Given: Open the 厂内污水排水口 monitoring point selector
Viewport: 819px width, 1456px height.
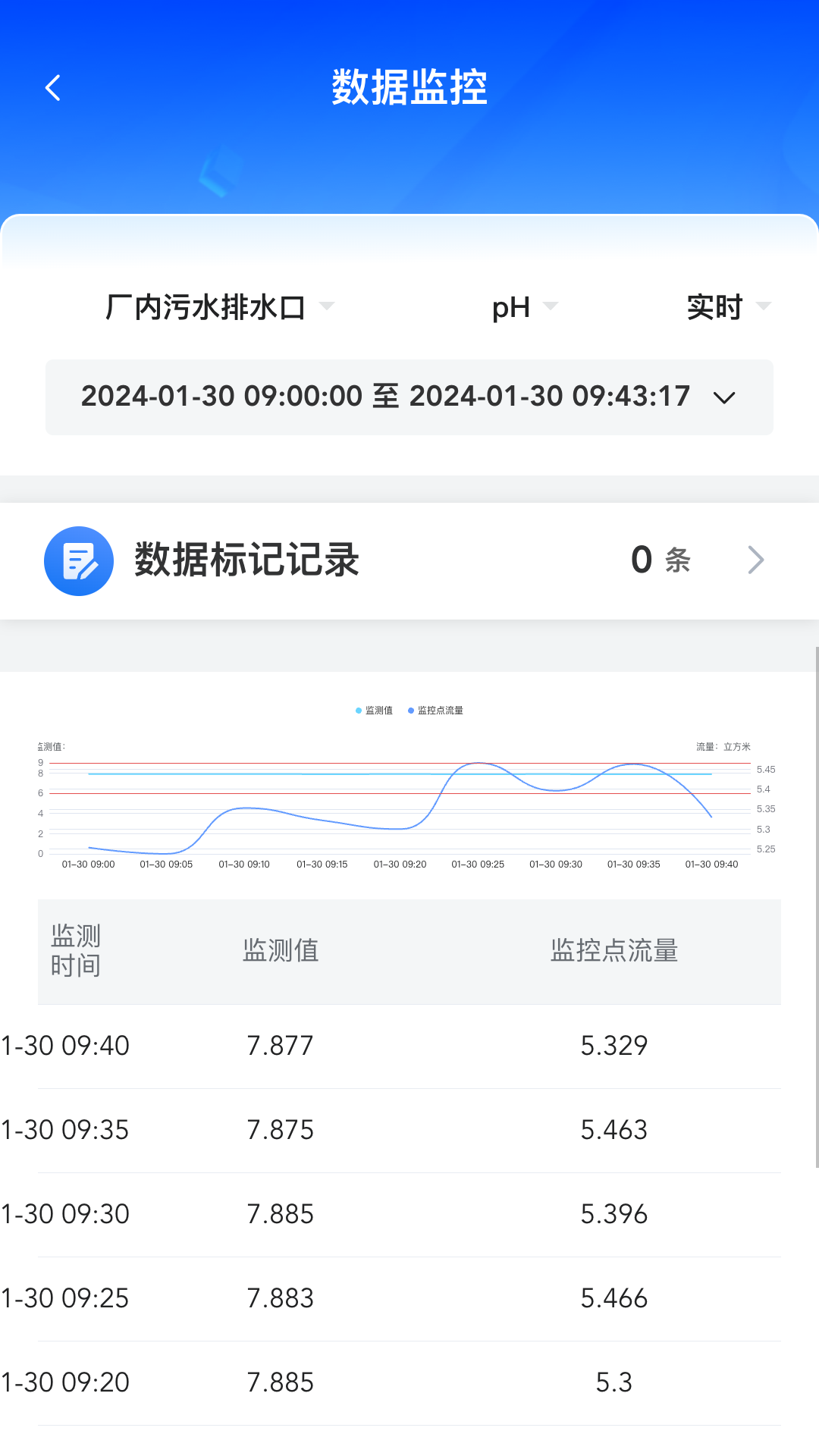Looking at the screenshot, I should coord(205,306).
